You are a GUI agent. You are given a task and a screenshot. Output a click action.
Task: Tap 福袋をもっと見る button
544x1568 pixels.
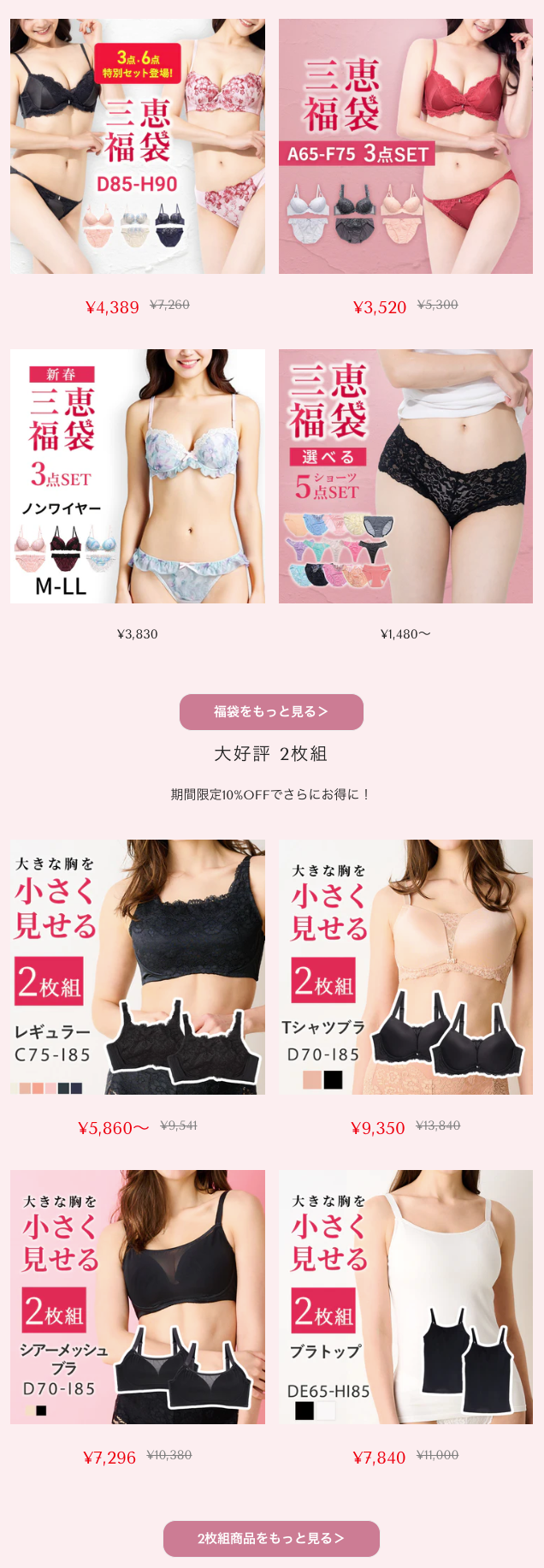(x=271, y=712)
